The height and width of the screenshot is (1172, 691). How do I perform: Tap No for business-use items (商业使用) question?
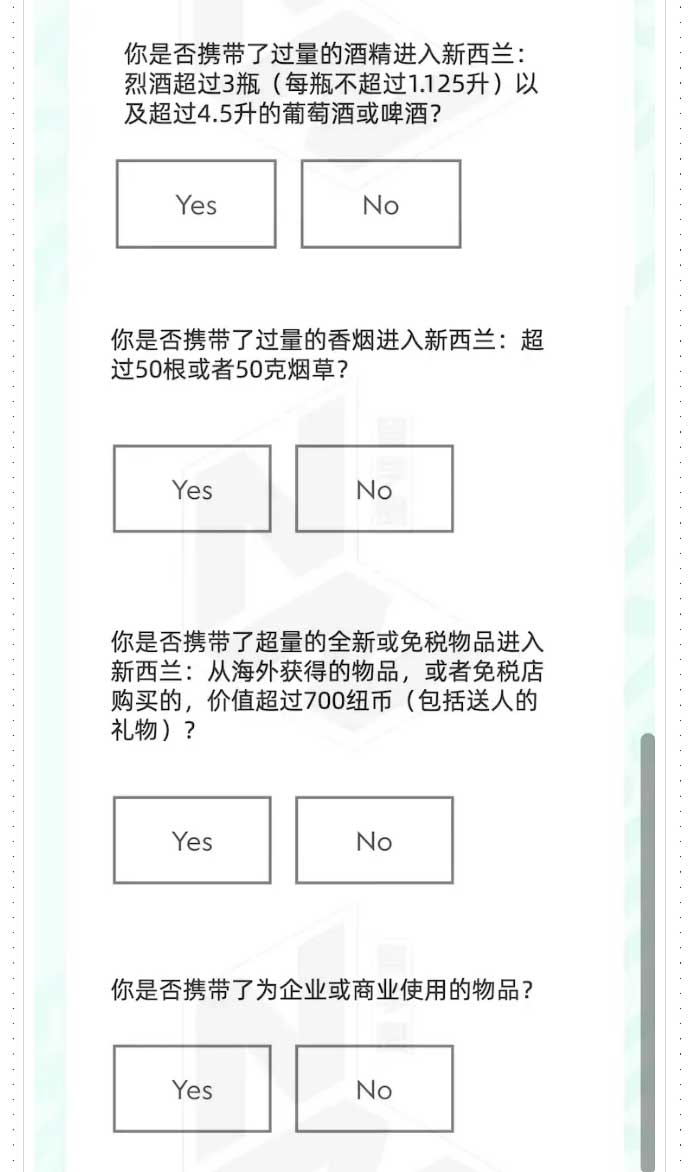(x=375, y=1088)
